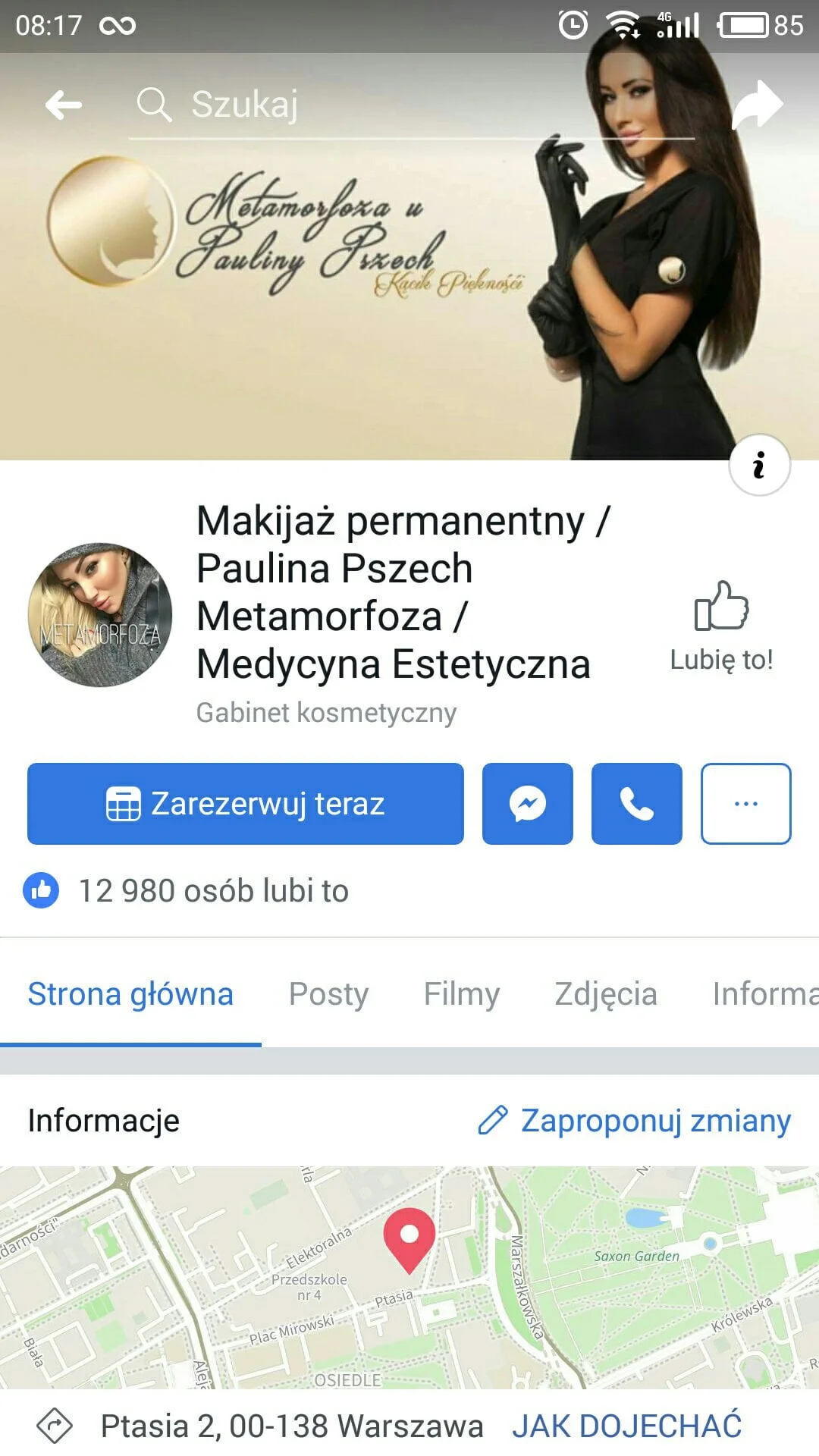
Task: Open the Szukaj search field
Action: click(409, 105)
